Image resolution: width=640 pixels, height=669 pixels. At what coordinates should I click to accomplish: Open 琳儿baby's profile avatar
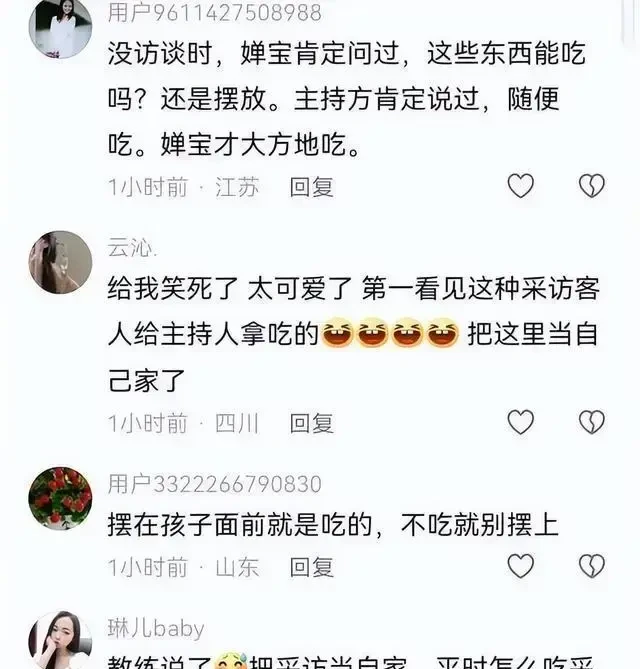click(x=60, y=640)
